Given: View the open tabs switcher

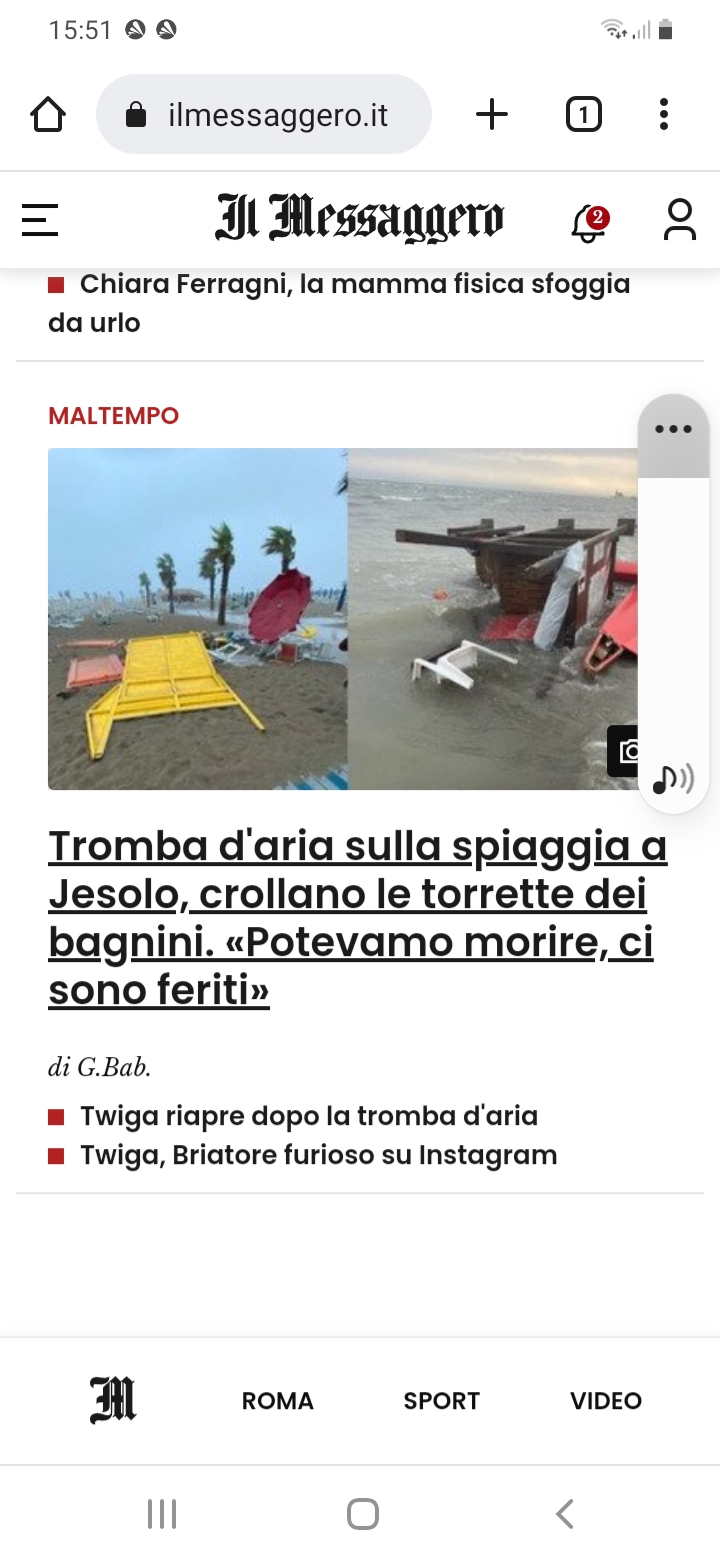Looking at the screenshot, I should point(583,115).
